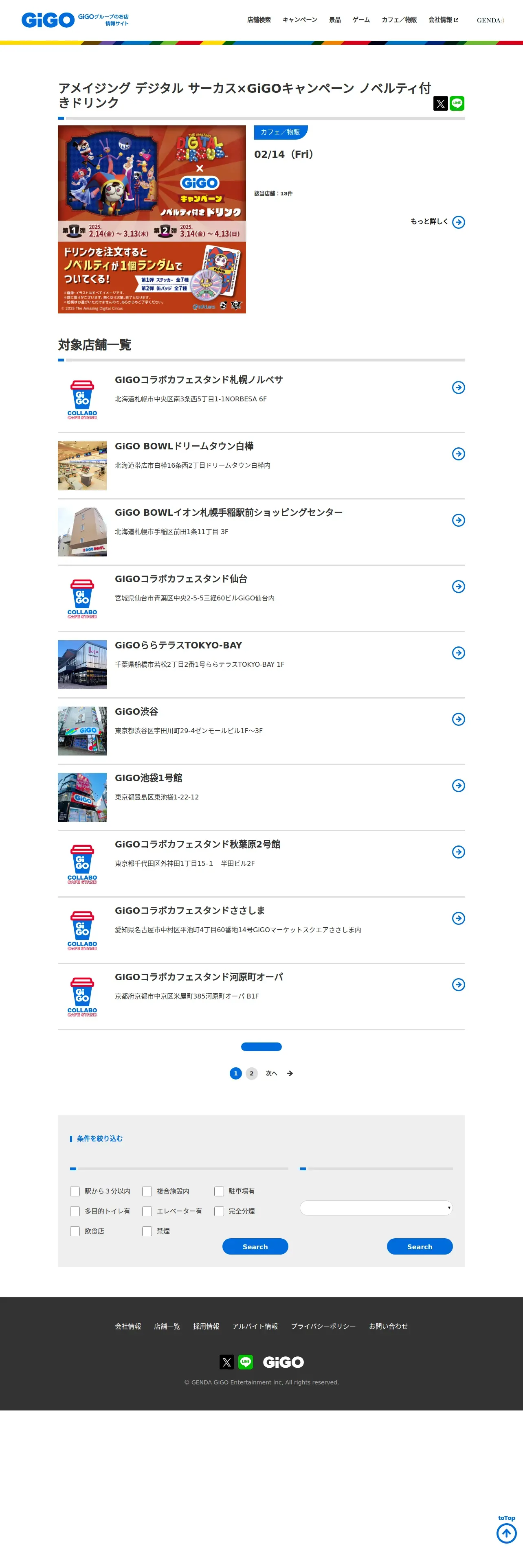
Task: Open the GiGO渋谷 store page
Action: (x=136, y=712)
